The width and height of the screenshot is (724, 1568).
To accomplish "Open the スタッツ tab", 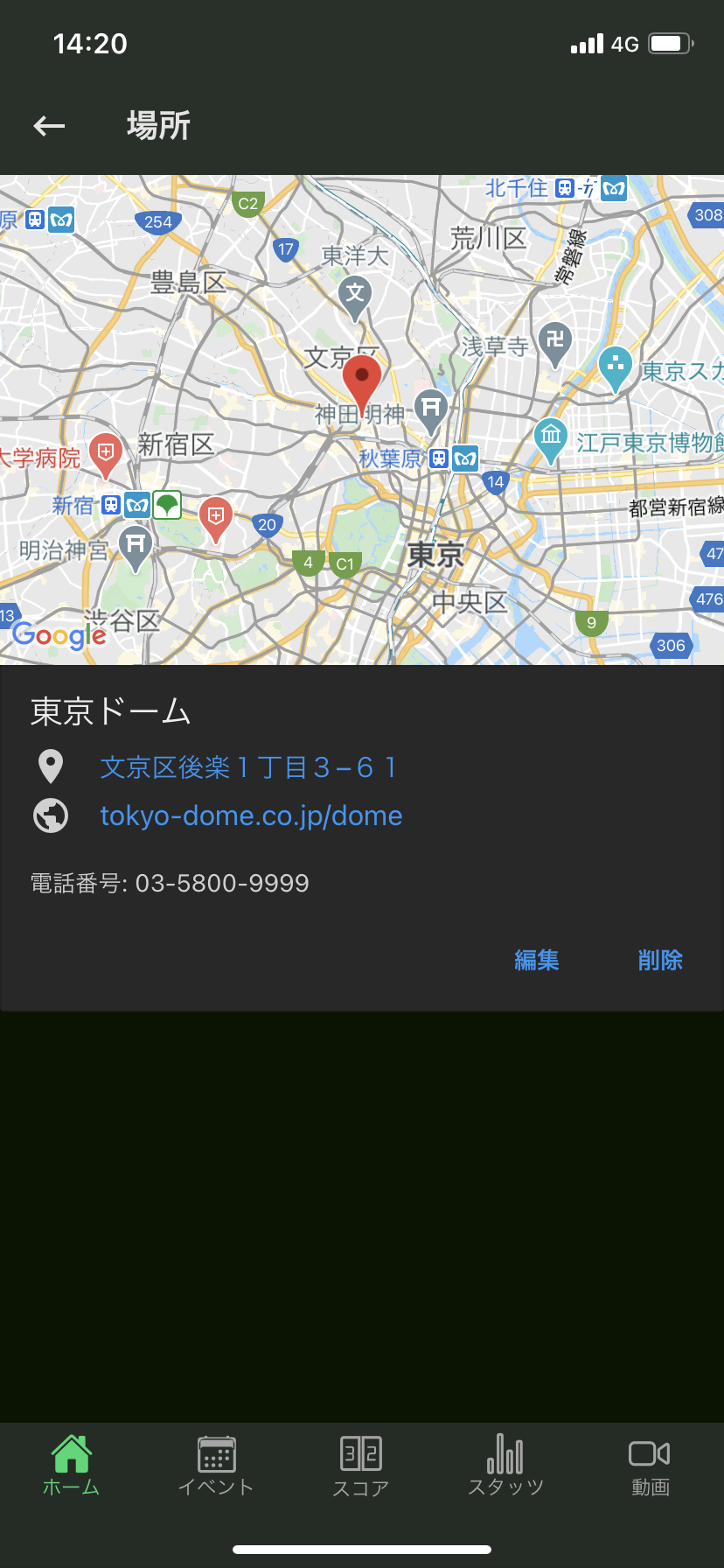I will click(505, 1466).
